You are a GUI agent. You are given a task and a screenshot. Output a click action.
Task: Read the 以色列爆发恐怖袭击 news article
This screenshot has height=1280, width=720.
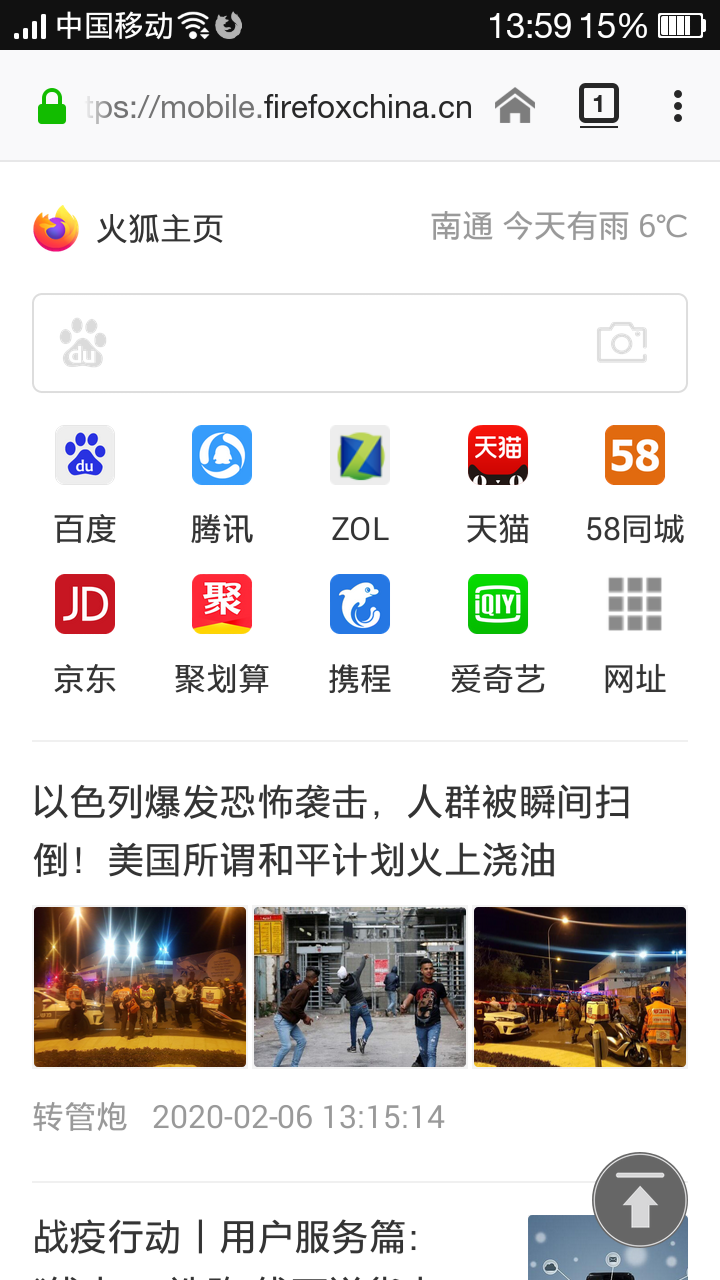[330, 831]
